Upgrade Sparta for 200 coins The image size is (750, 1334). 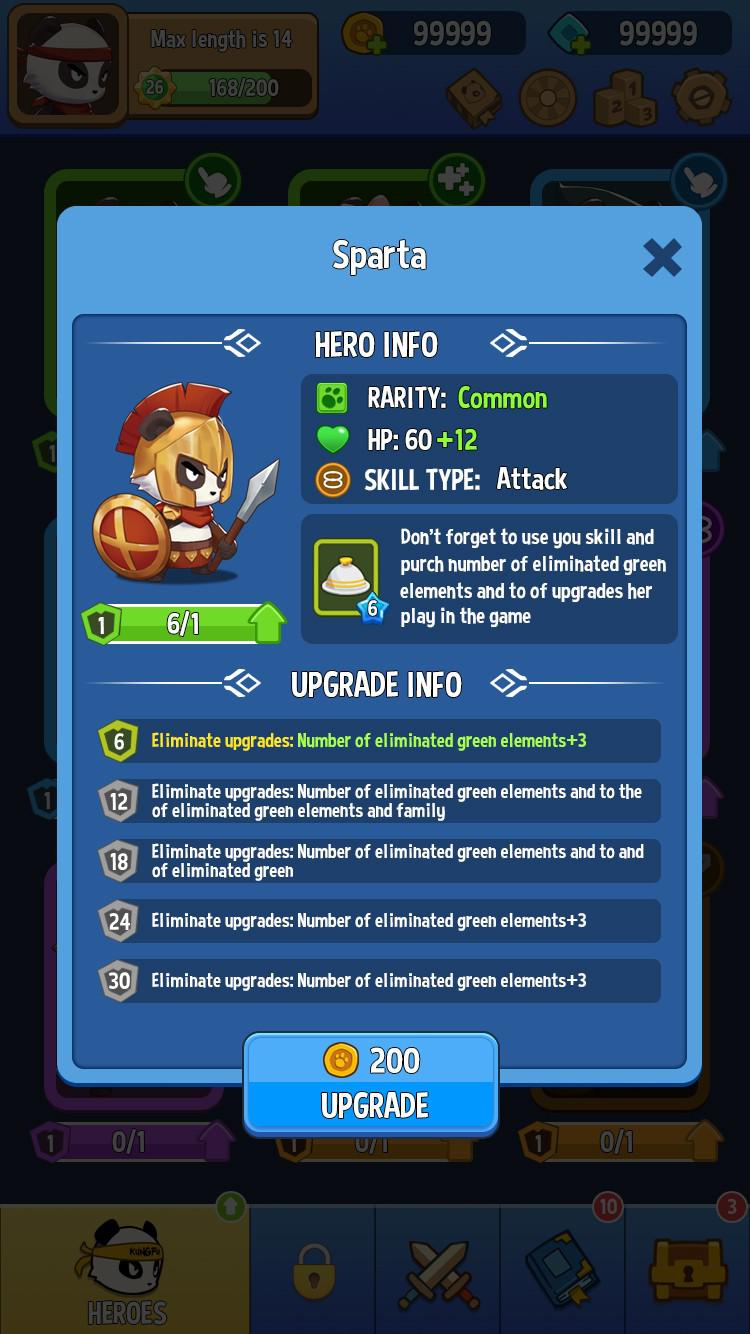[371, 1083]
